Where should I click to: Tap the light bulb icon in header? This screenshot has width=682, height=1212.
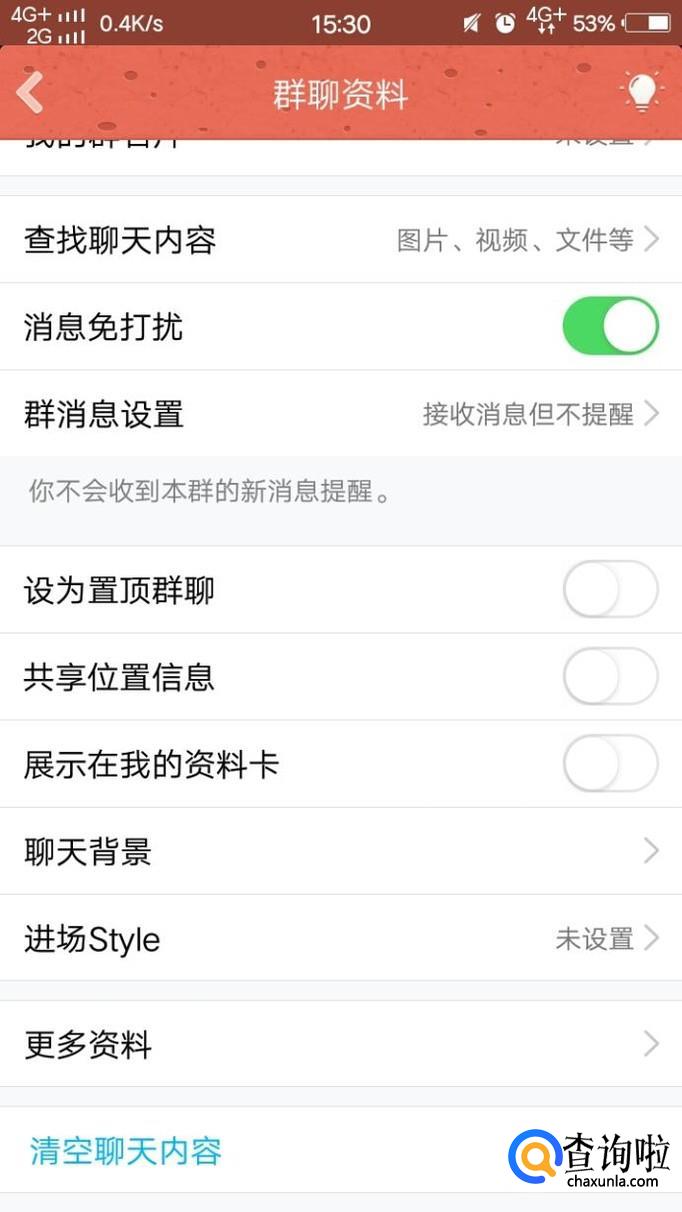coord(641,94)
